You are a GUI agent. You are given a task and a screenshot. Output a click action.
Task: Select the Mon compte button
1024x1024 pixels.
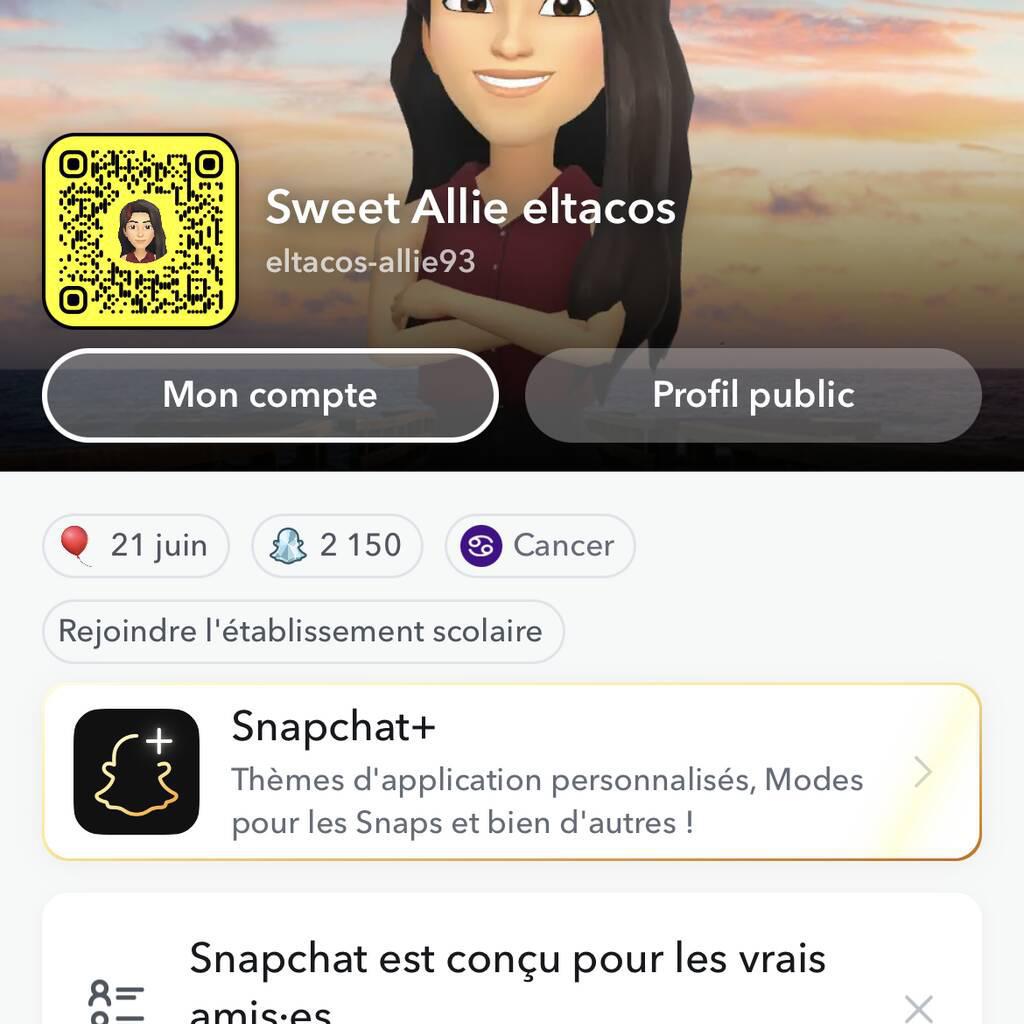pos(270,395)
